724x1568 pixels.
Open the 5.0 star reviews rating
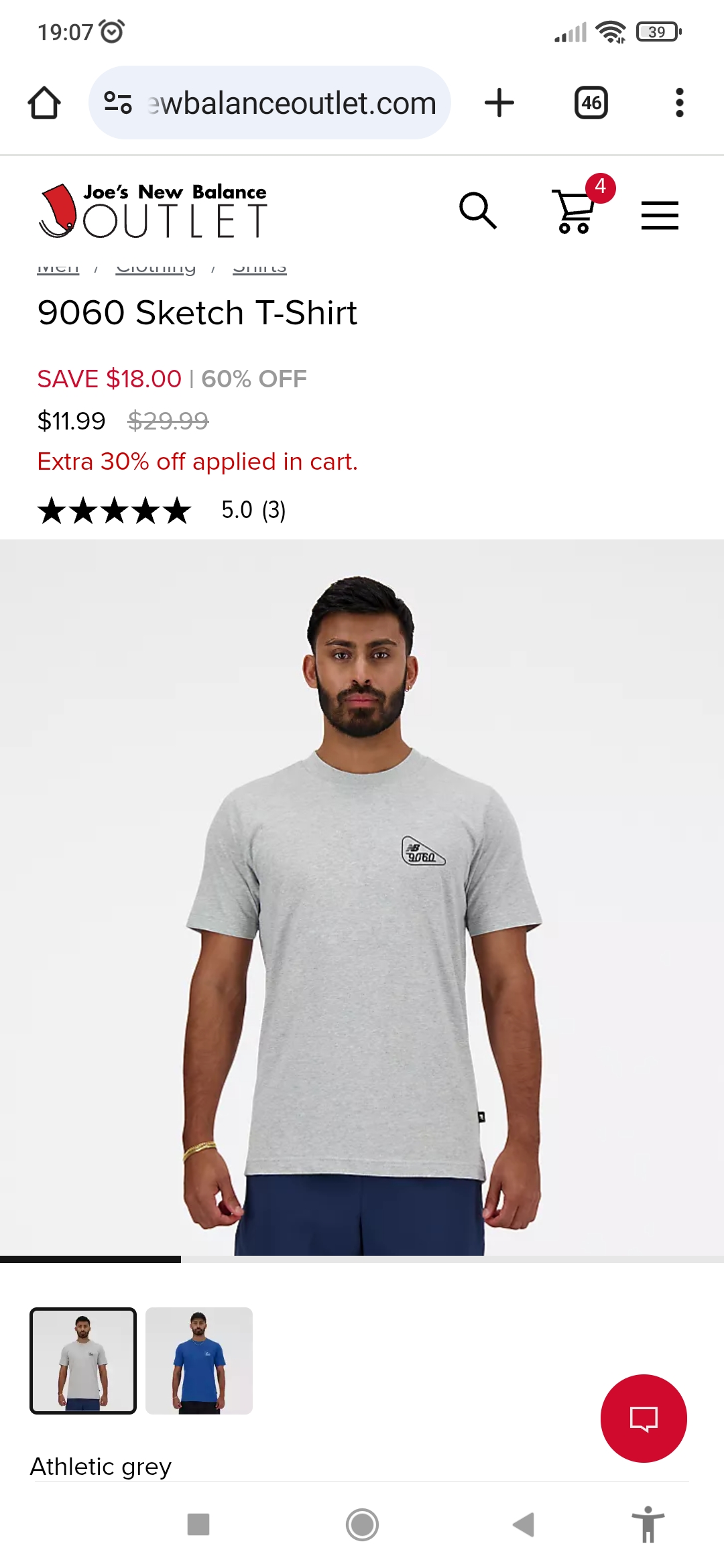[x=161, y=510]
